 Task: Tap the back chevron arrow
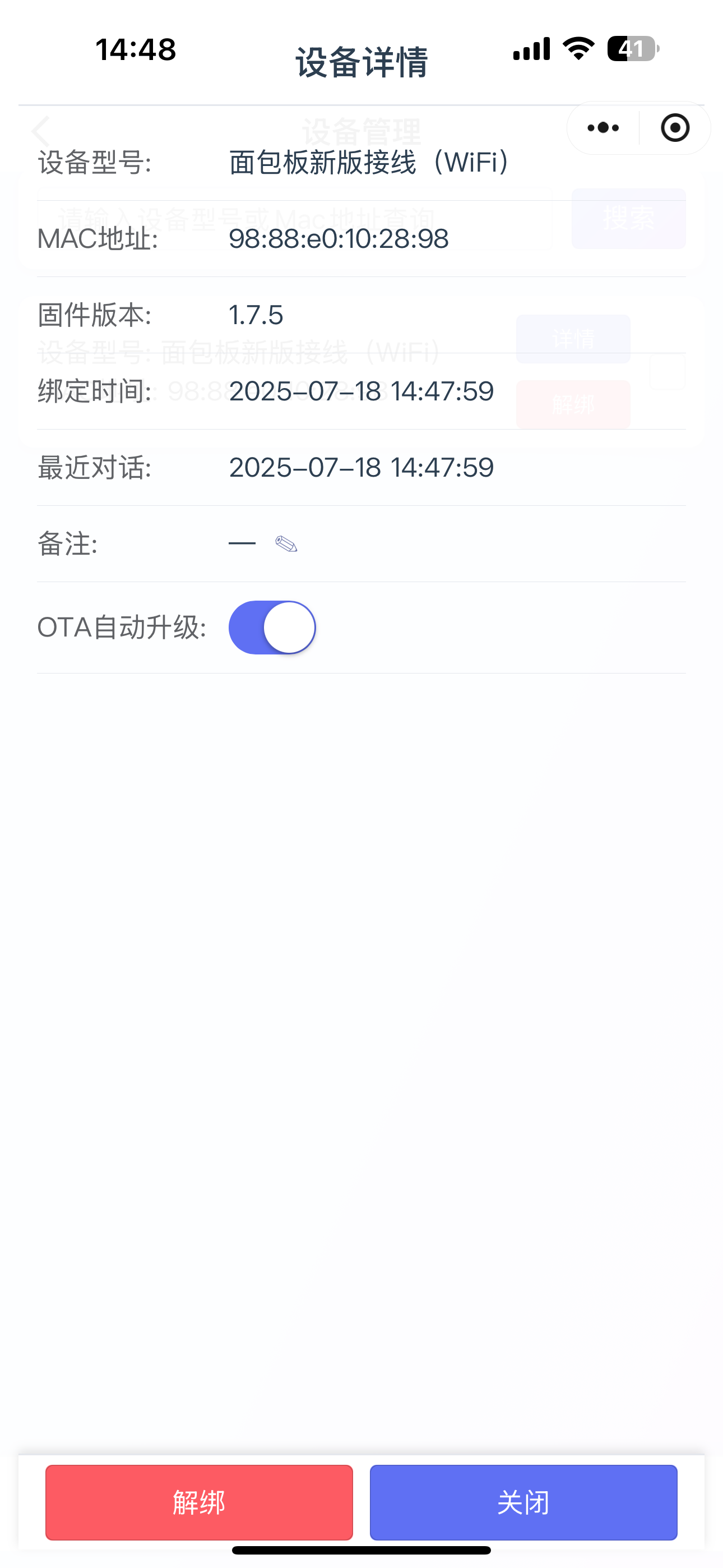pyautogui.click(x=40, y=130)
